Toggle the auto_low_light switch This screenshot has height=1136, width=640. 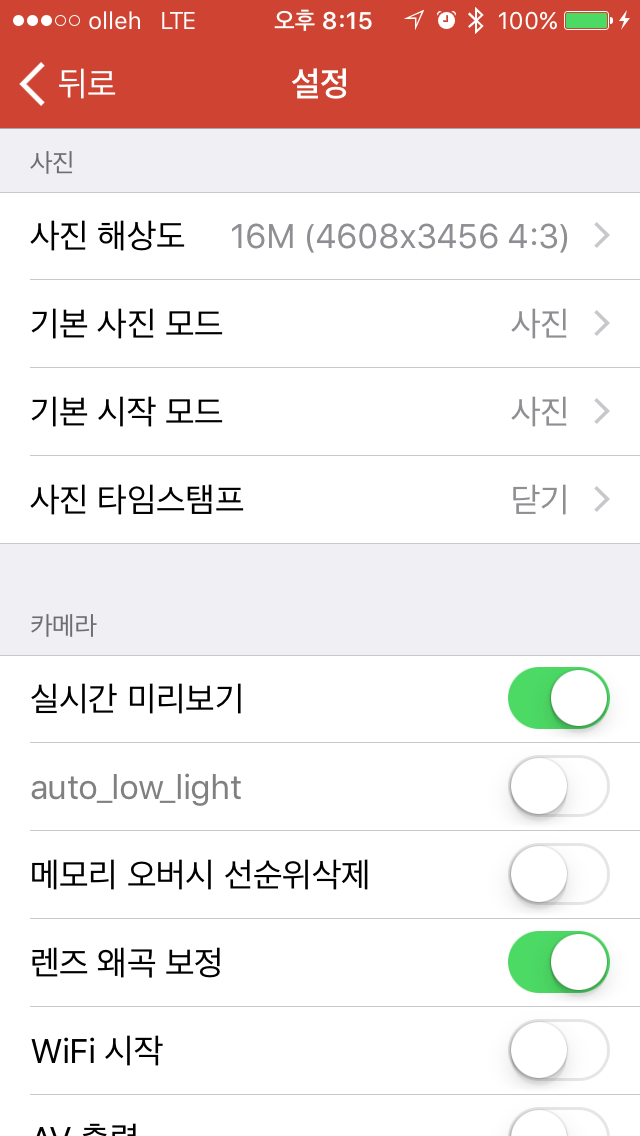558,786
